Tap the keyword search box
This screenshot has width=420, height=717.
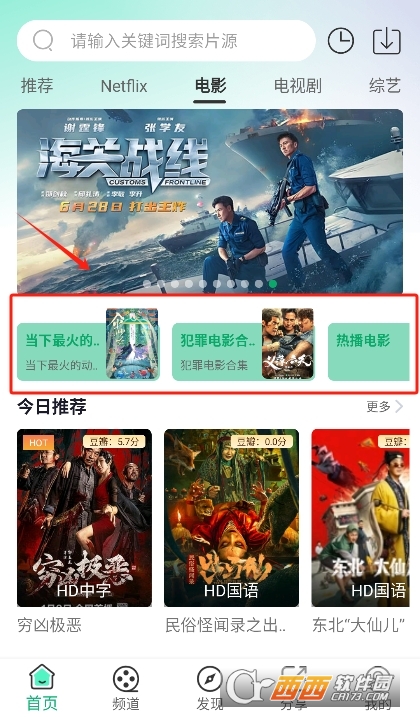pos(166,41)
